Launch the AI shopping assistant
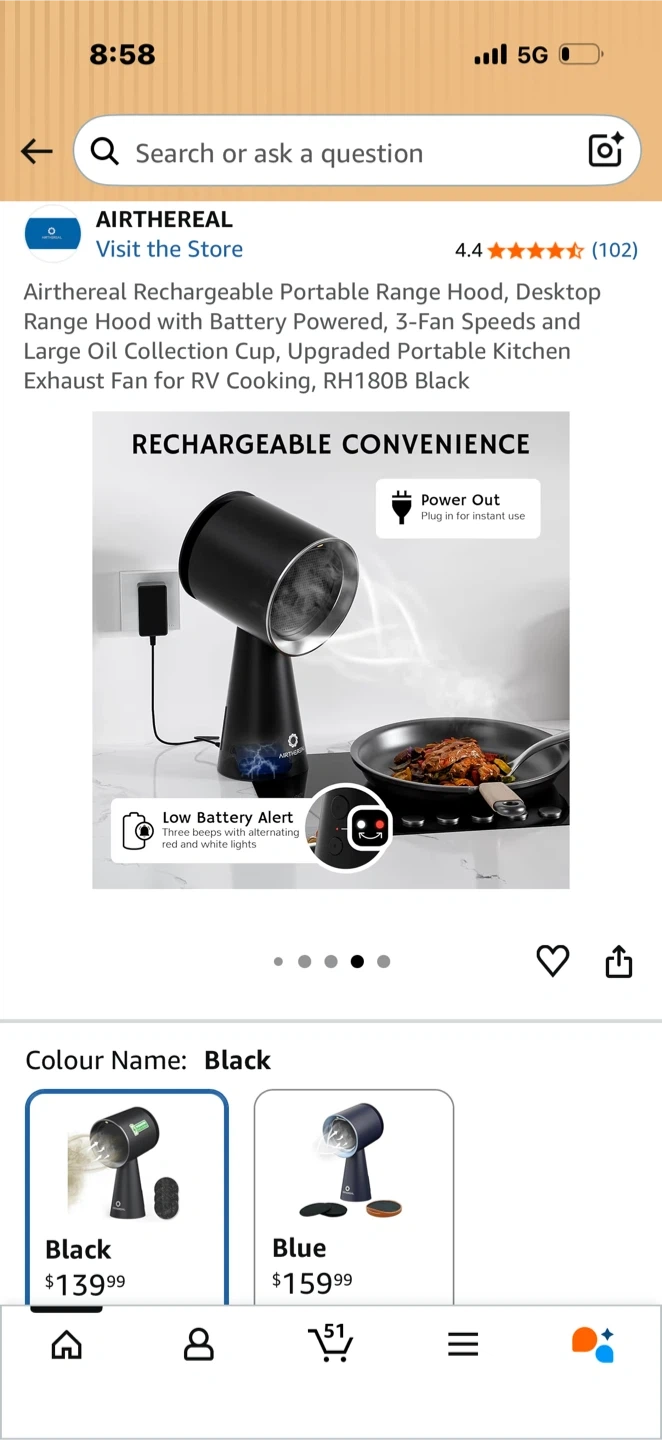The width and height of the screenshot is (662, 1440). [593, 1345]
